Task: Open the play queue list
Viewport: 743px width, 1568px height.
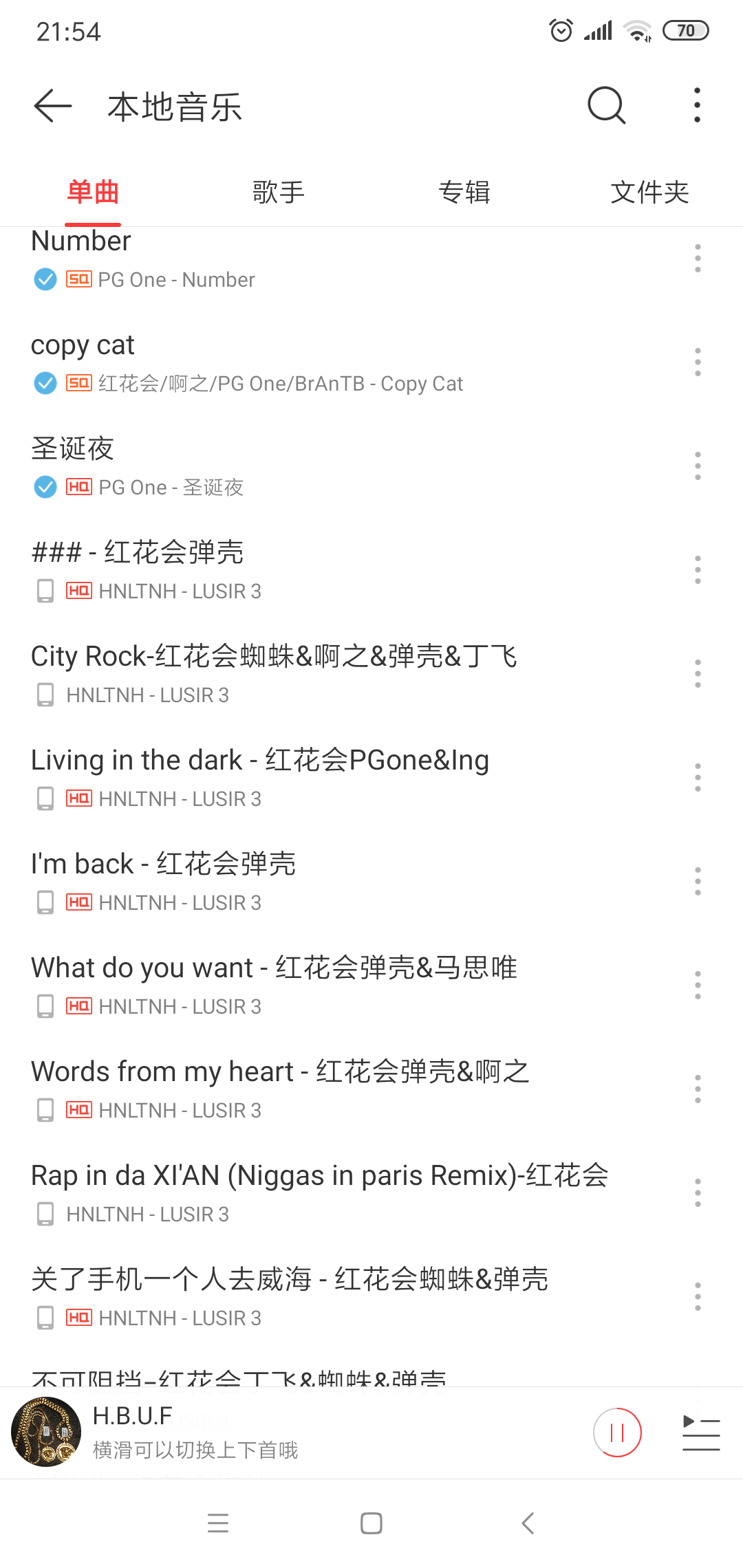Action: pos(701,1433)
